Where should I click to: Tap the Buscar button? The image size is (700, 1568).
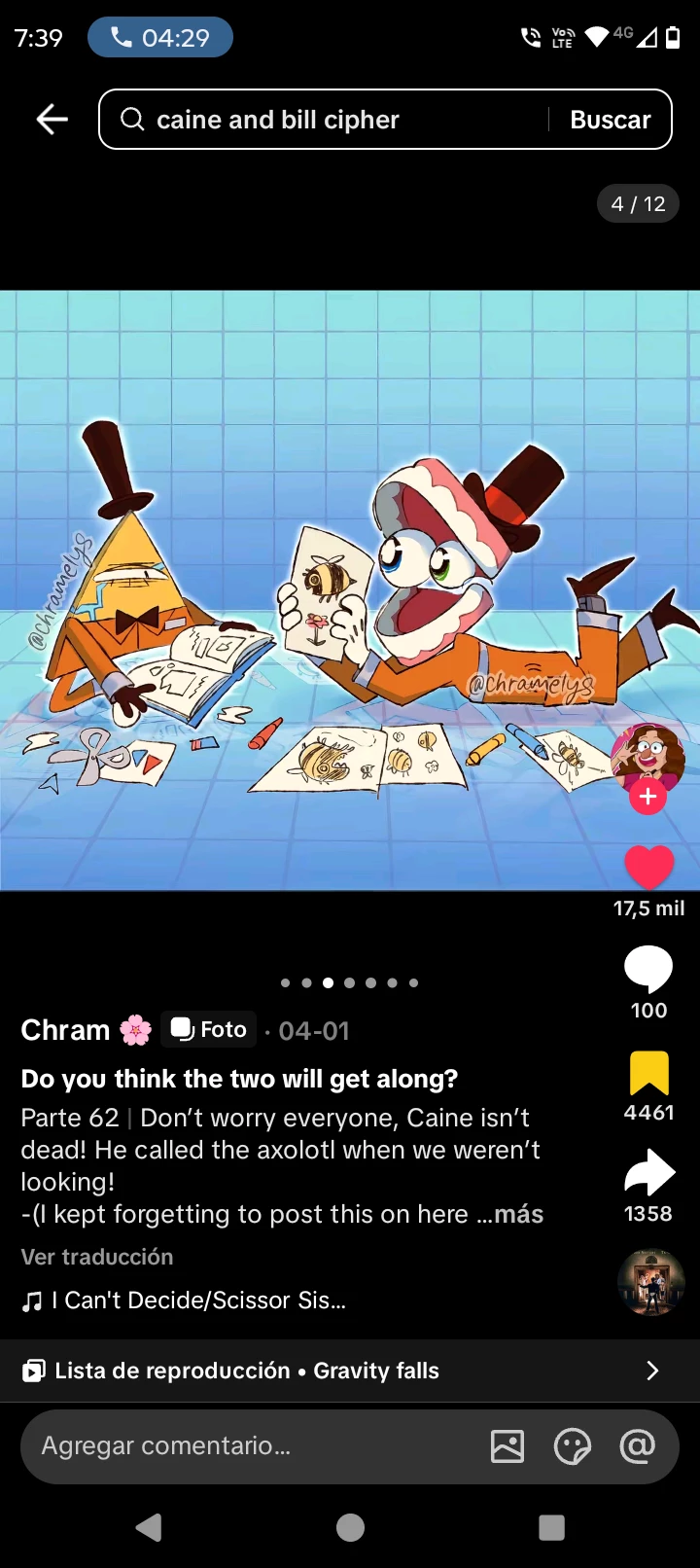coord(610,120)
